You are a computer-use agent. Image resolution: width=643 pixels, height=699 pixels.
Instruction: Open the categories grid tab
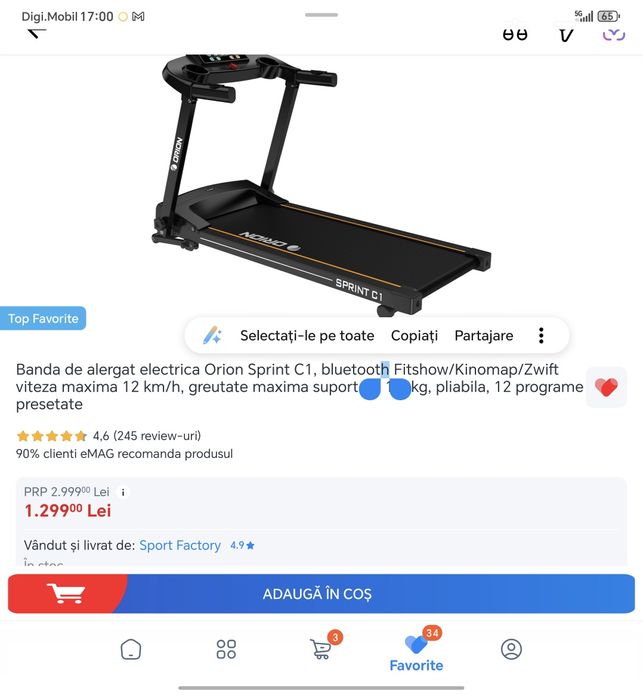tap(226, 649)
